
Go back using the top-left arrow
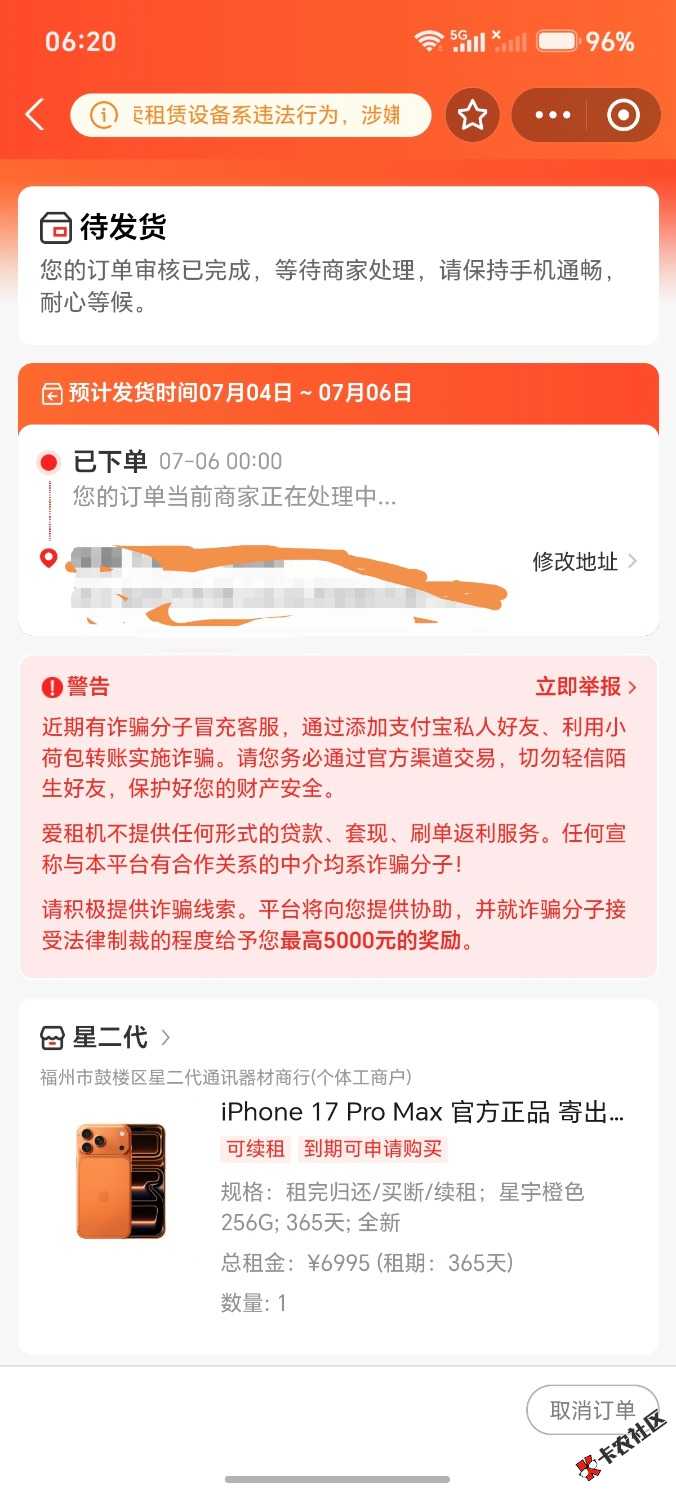(35, 115)
